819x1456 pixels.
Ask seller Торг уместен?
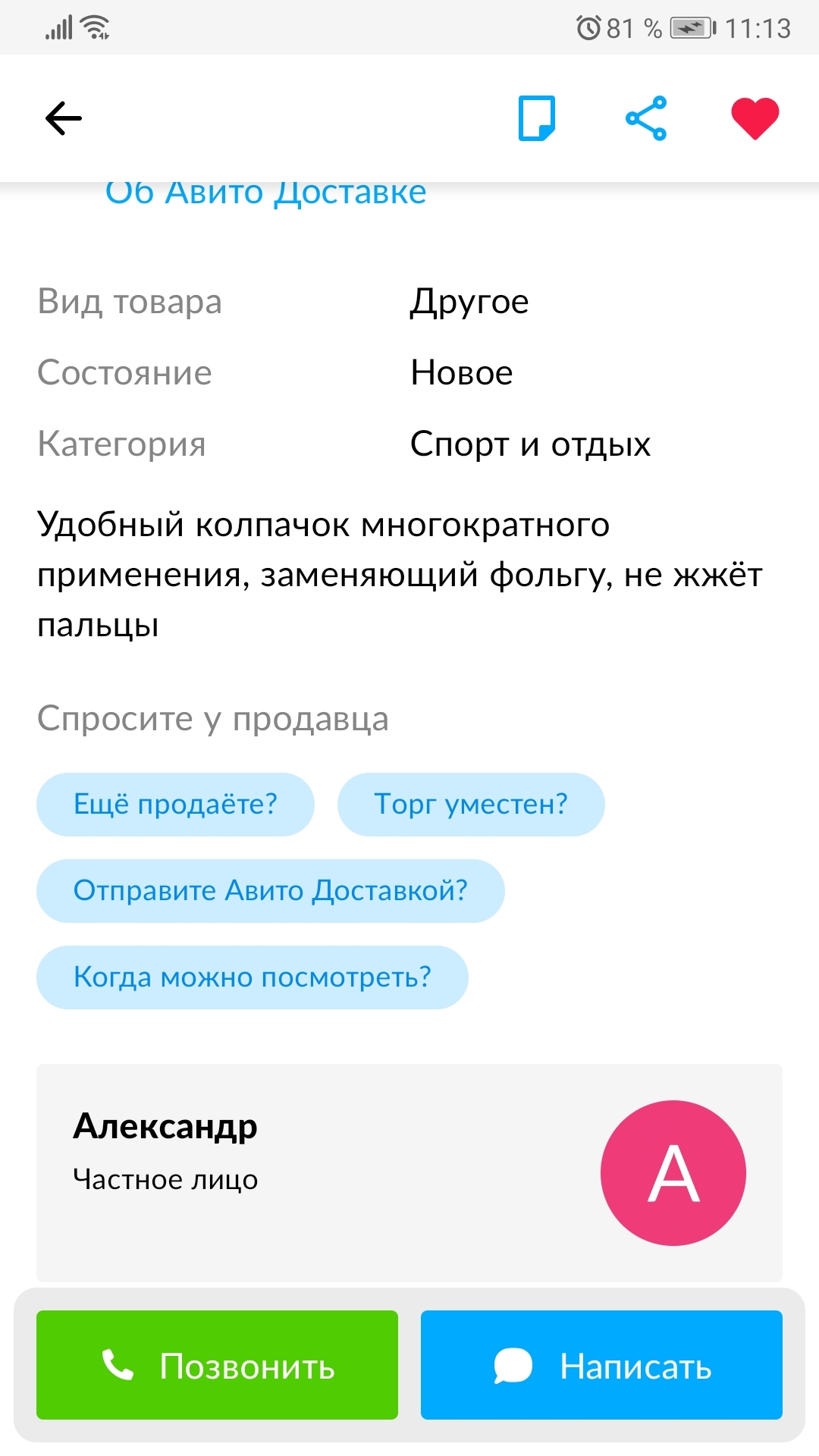[470, 804]
